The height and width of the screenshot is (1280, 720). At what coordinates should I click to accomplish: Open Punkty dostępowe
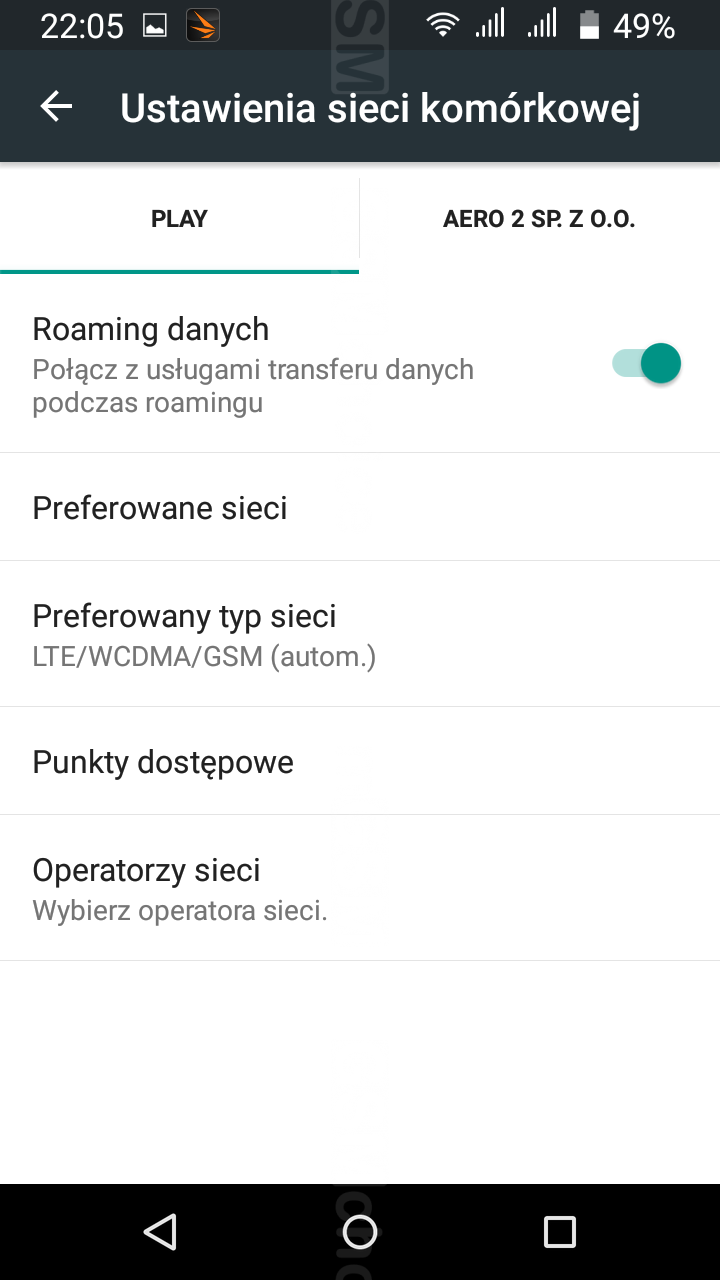coord(360,761)
